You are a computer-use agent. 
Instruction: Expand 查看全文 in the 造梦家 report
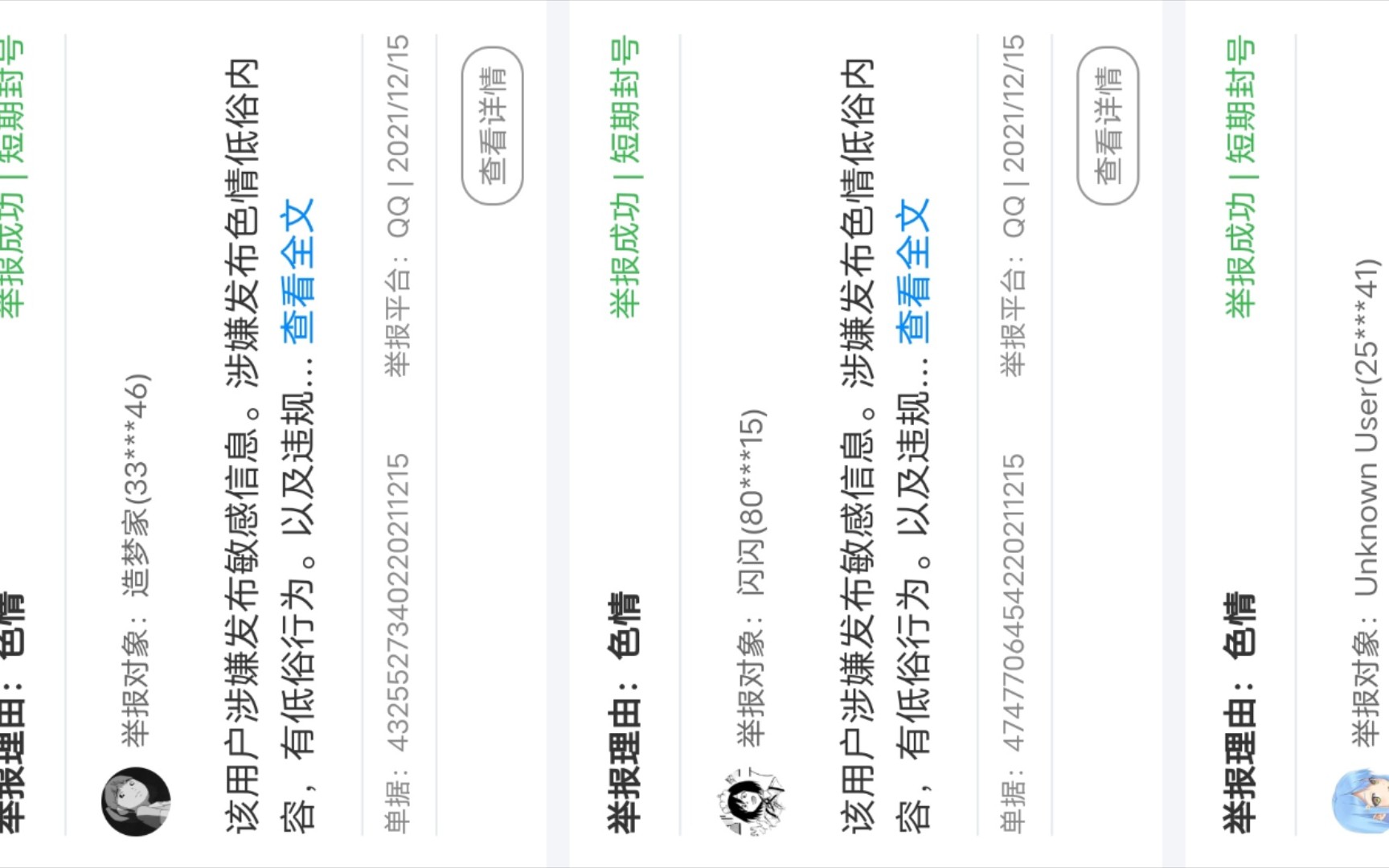[297, 271]
